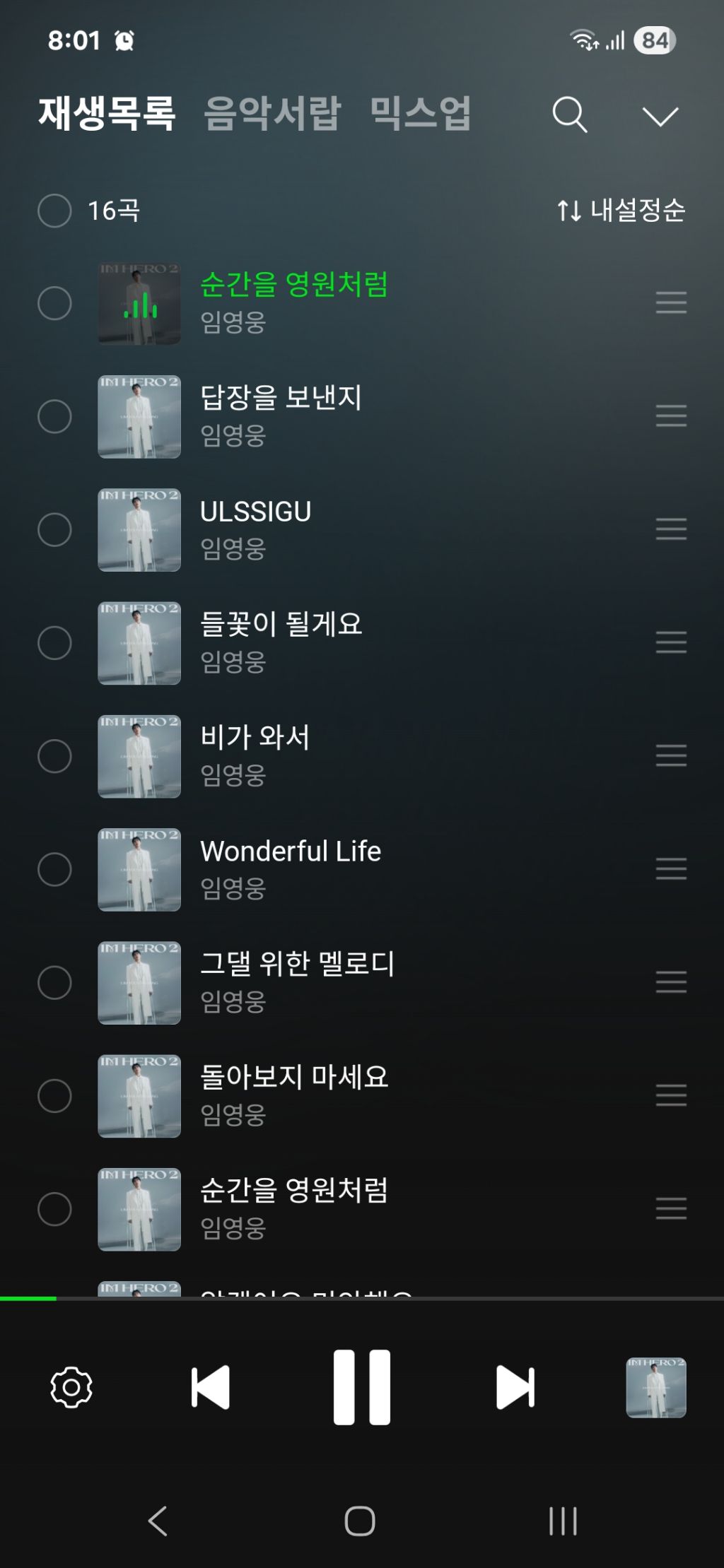Switch to the 믹스업 tab

pos(421,113)
